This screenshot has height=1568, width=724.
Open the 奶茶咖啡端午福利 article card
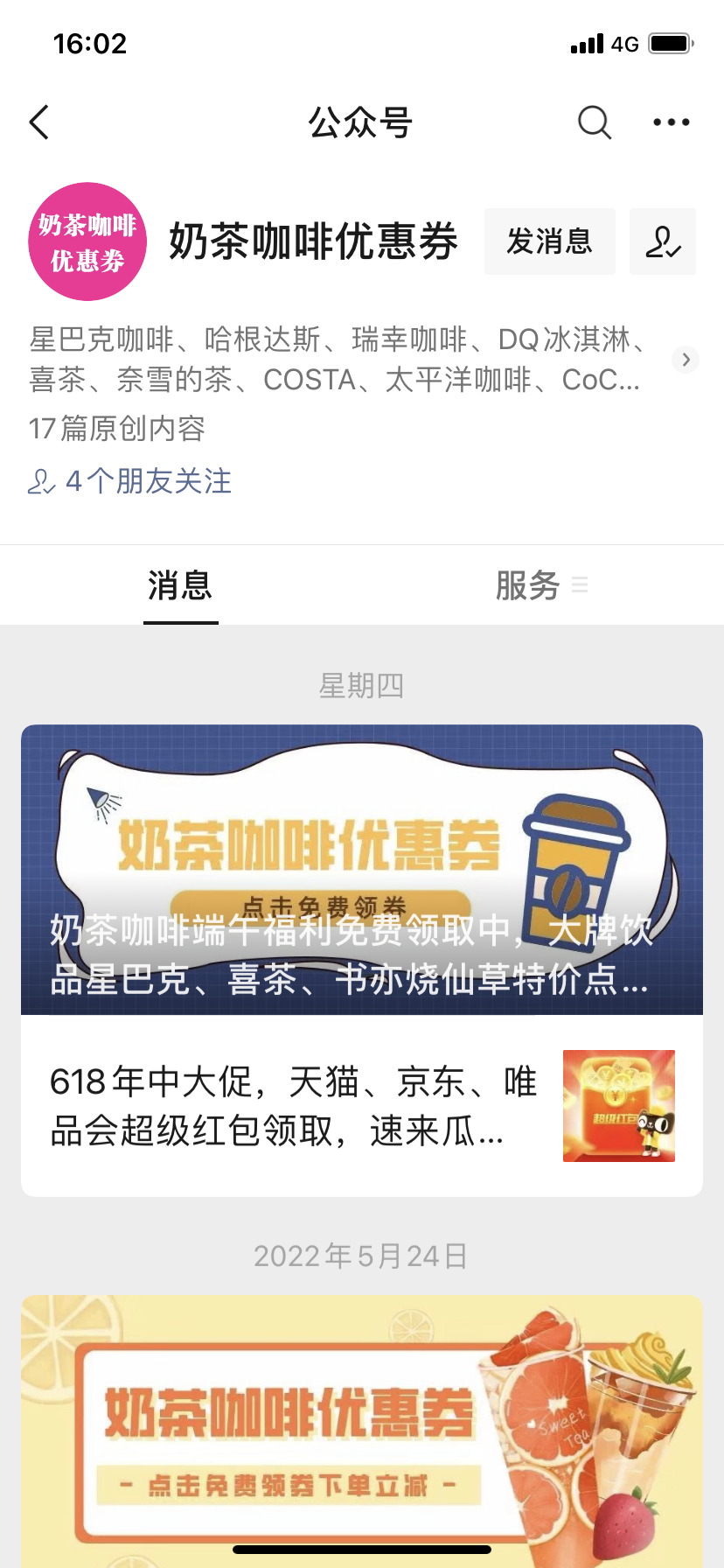click(362, 870)
